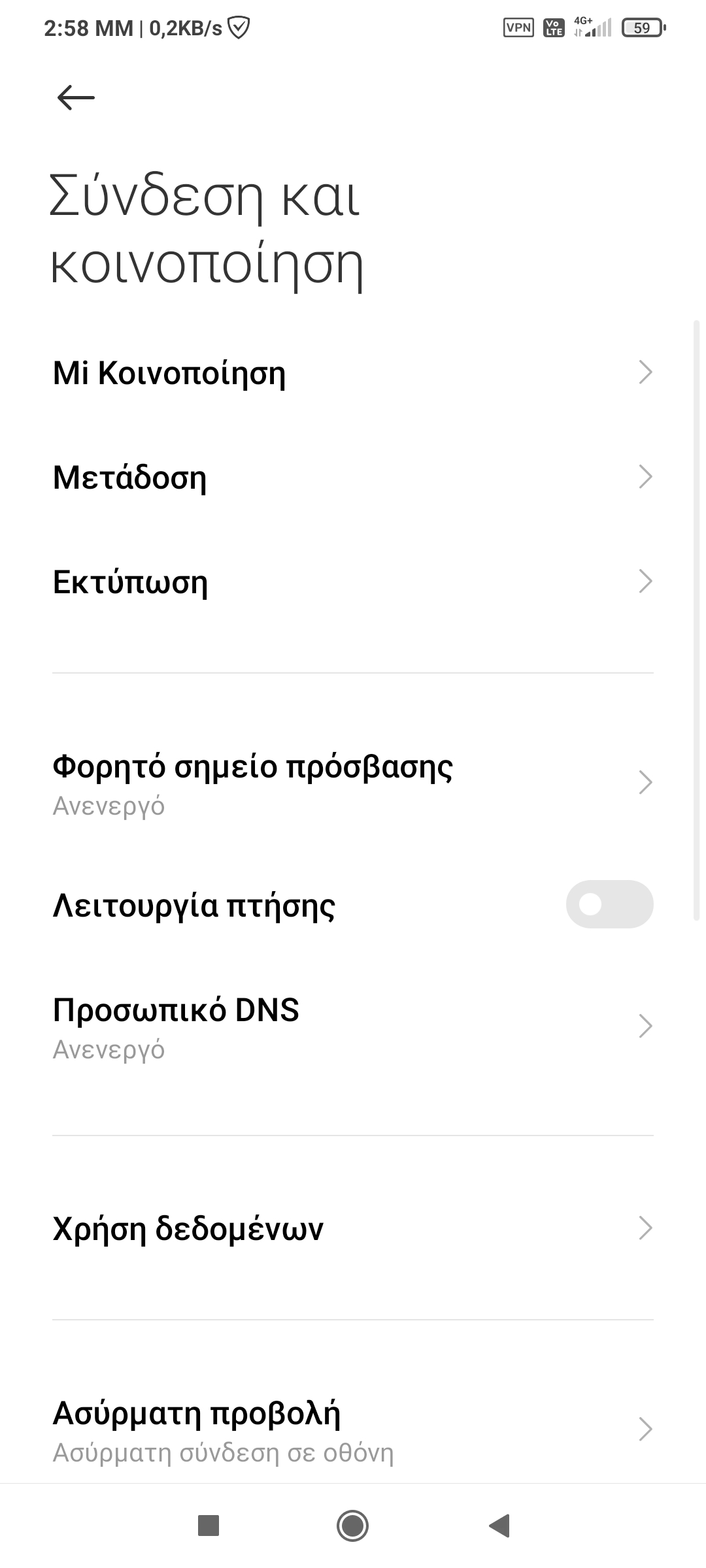The height and width of the screenshot is (1568, 706).
Task: Open the Μετάδοση option
Action: coord(353,478)
